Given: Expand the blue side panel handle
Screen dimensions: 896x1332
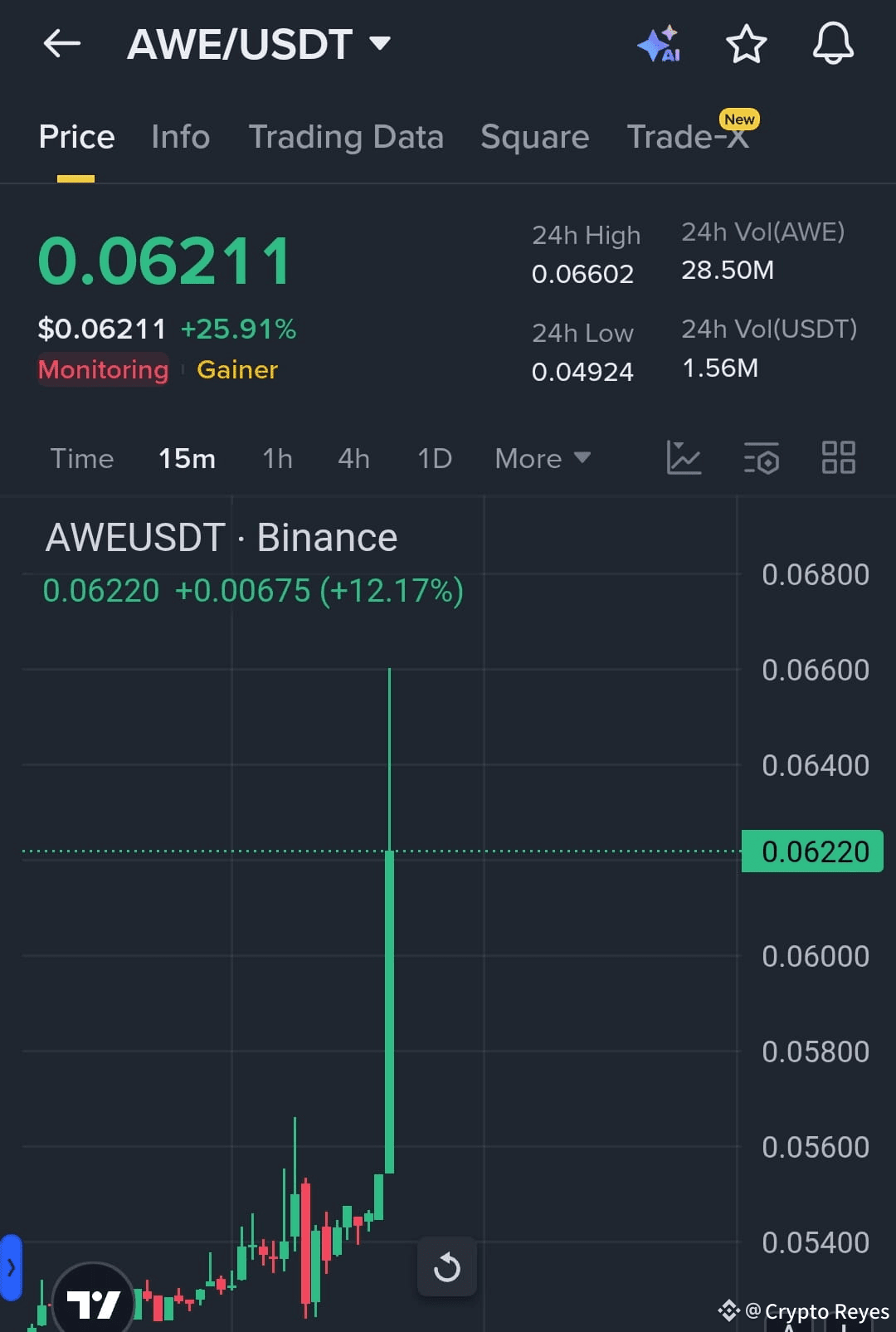Looking at the screenshot, I should [x=11, y=1267].
